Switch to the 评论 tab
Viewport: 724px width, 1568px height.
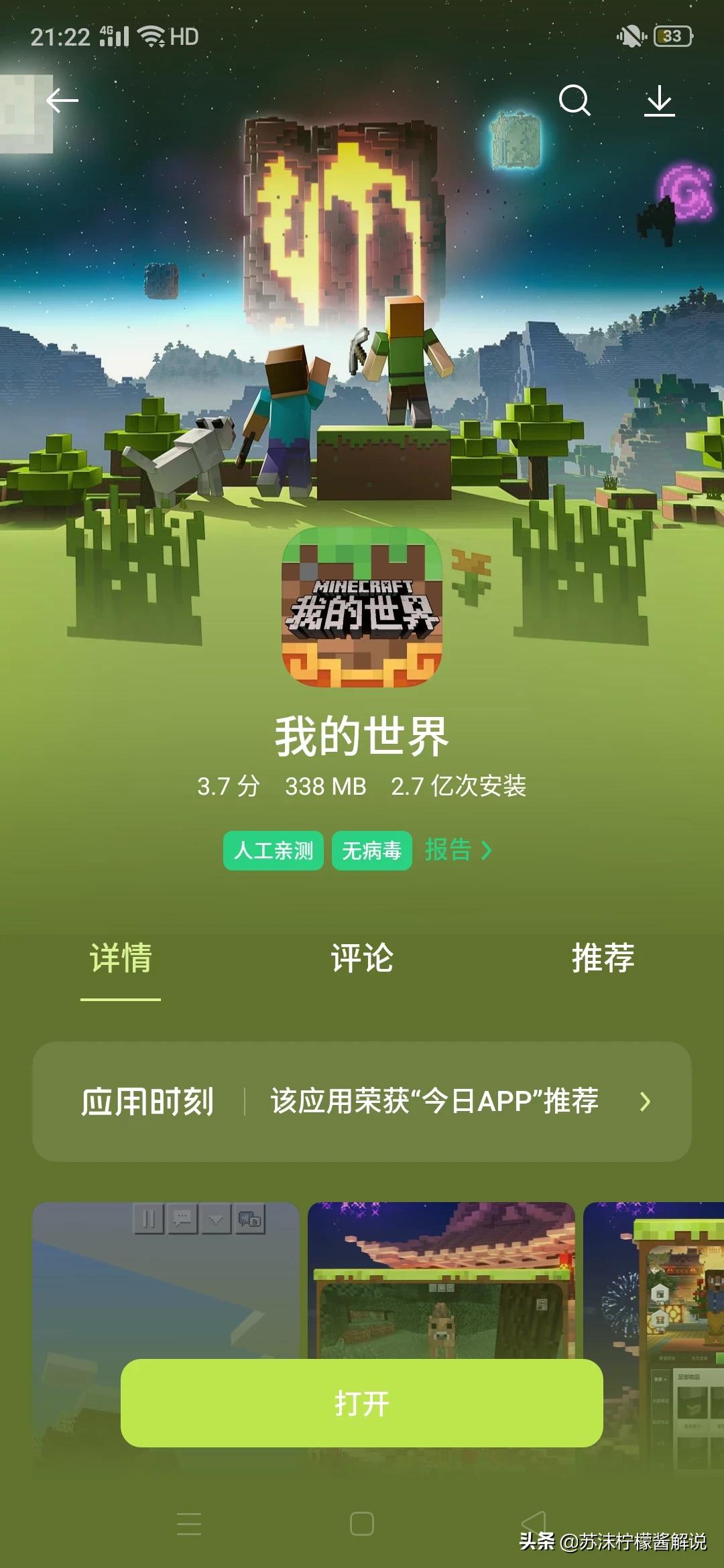click(362, 958)
